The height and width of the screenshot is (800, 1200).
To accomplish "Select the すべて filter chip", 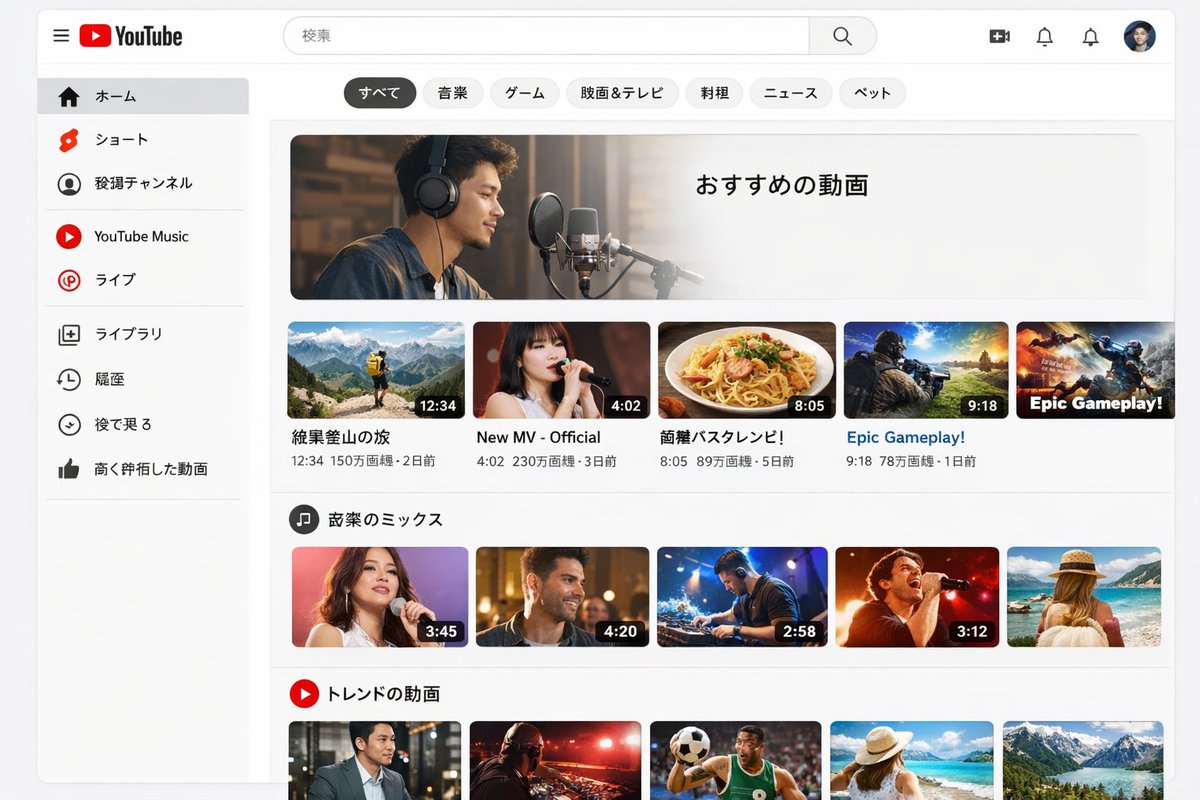I will coord(380,93).
